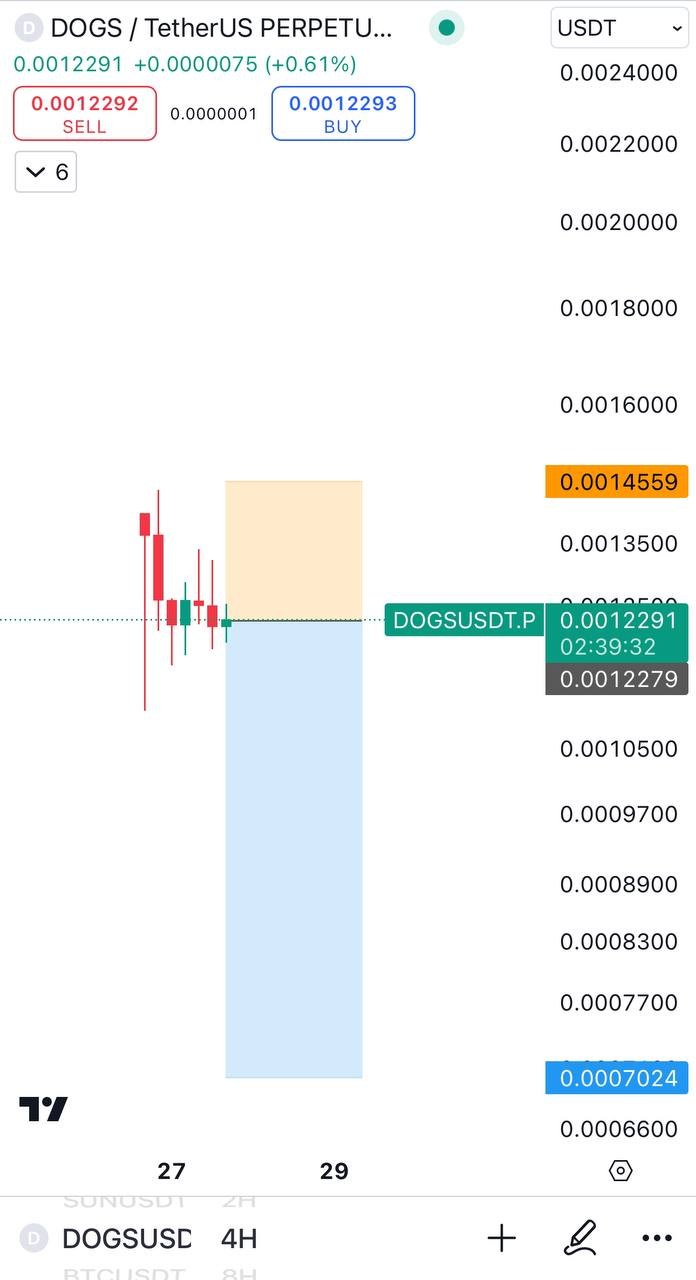Open the hexagon chart scale settings icon
This screenshot has height=1280, width=696.
(620, 1170)
